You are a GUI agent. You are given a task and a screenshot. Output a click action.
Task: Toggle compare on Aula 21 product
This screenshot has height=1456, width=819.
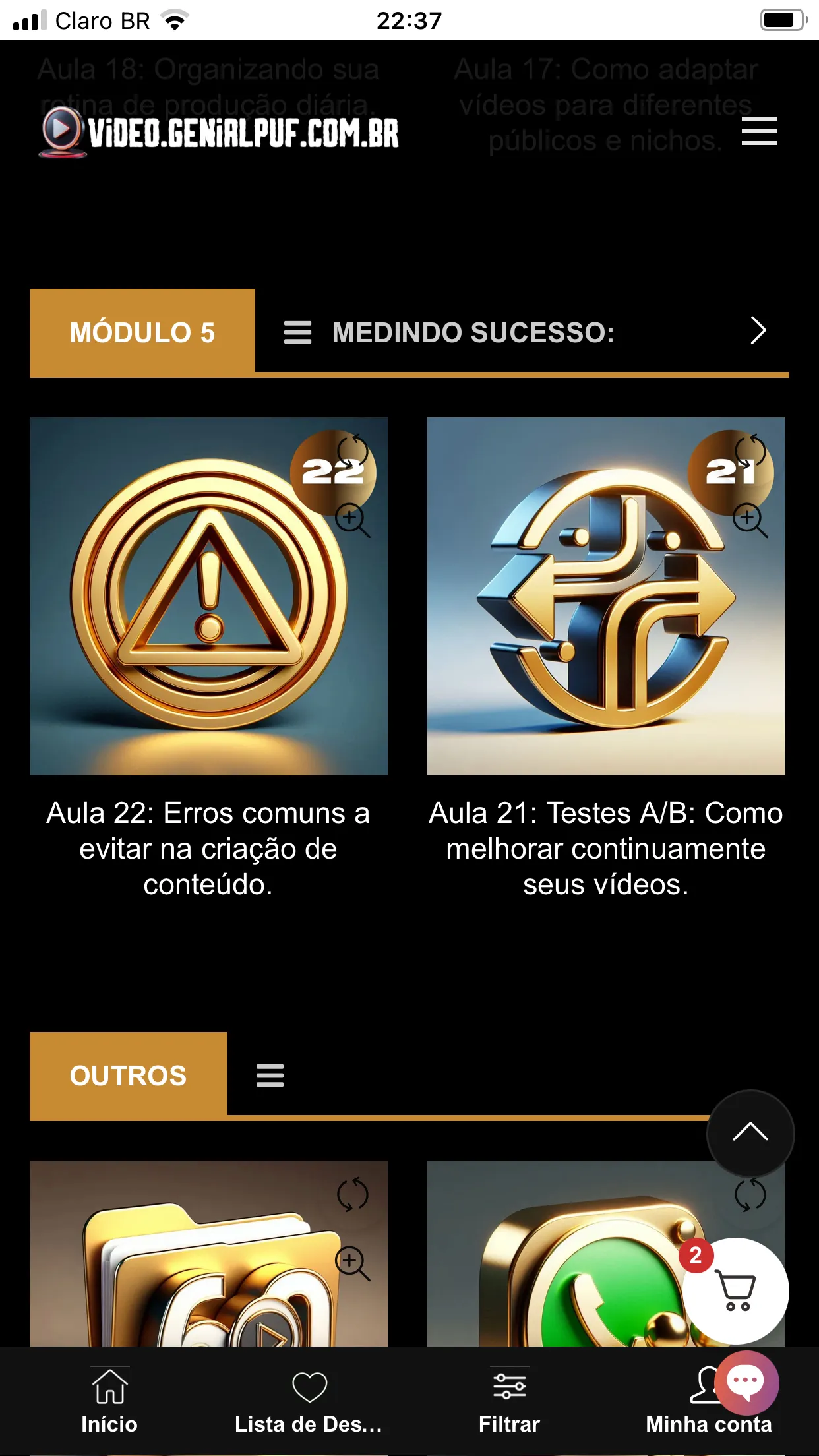(749, 450)
